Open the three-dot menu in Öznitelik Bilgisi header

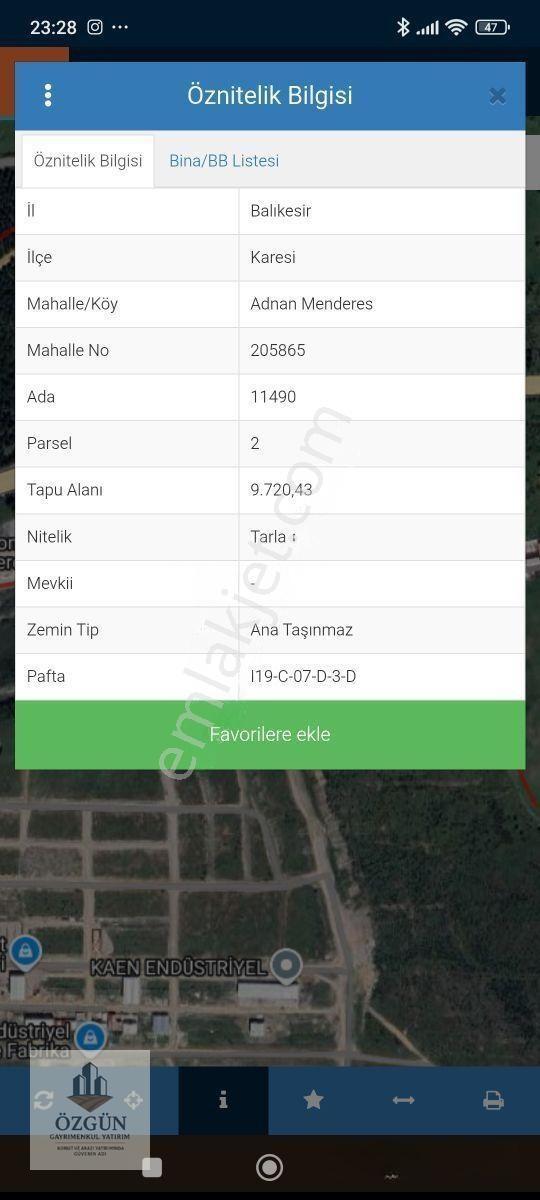click(x=47, y=96)
